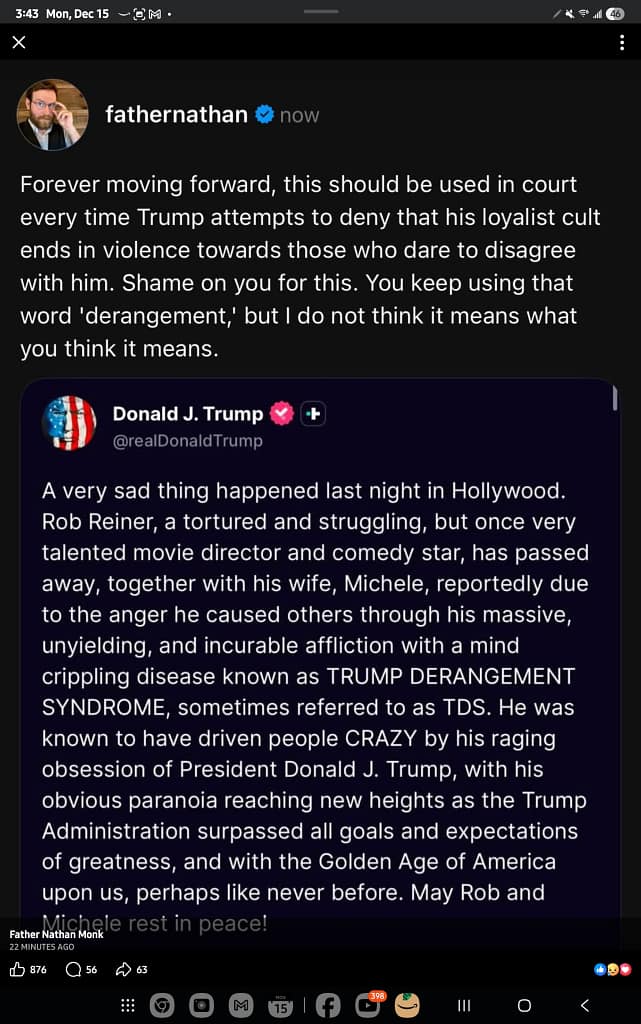This screenshot has width=641, height=1024.
Task: Open the three-dot overflow menu
Action: pos(621,42)
